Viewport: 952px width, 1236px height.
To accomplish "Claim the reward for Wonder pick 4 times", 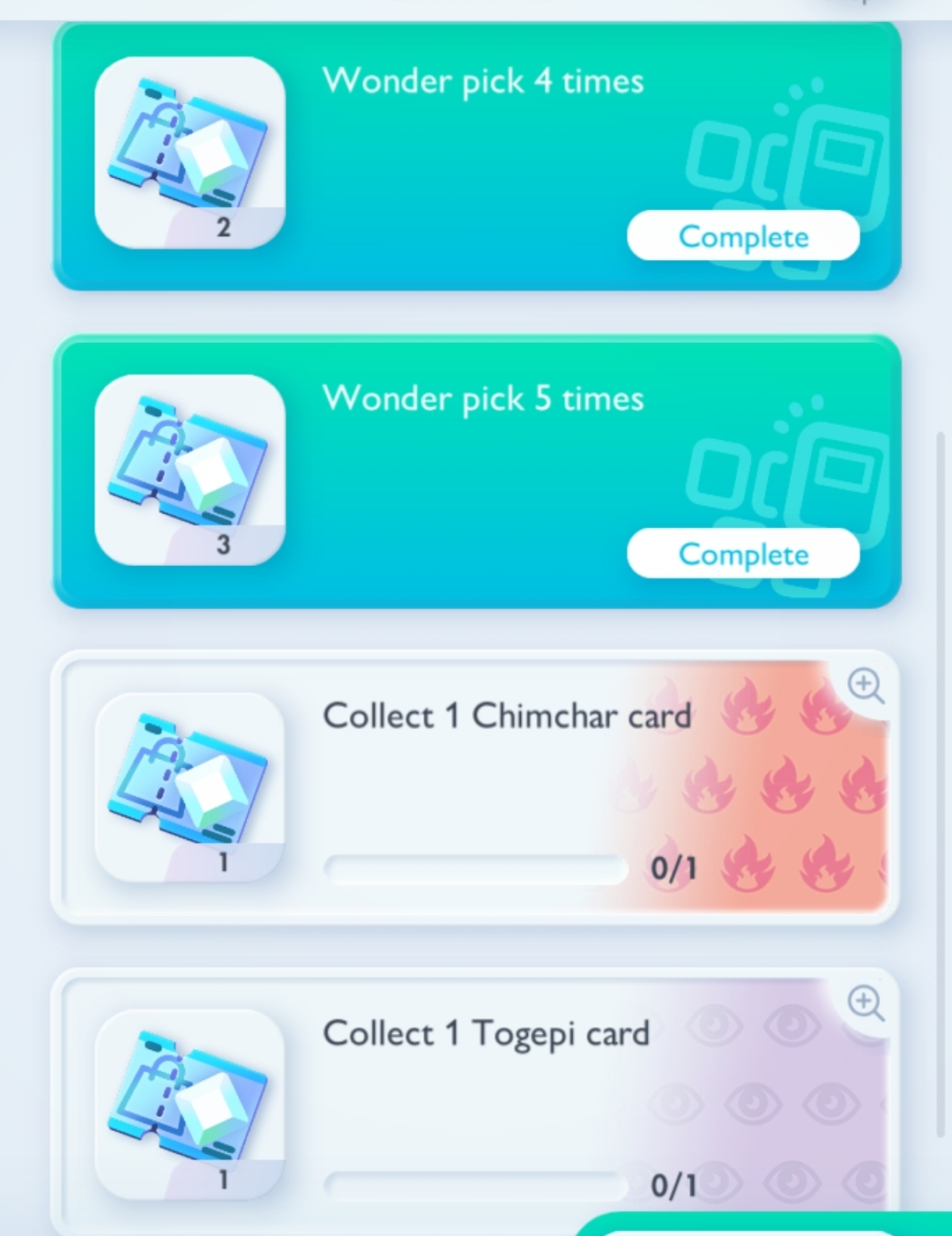I will coord(743,236).
